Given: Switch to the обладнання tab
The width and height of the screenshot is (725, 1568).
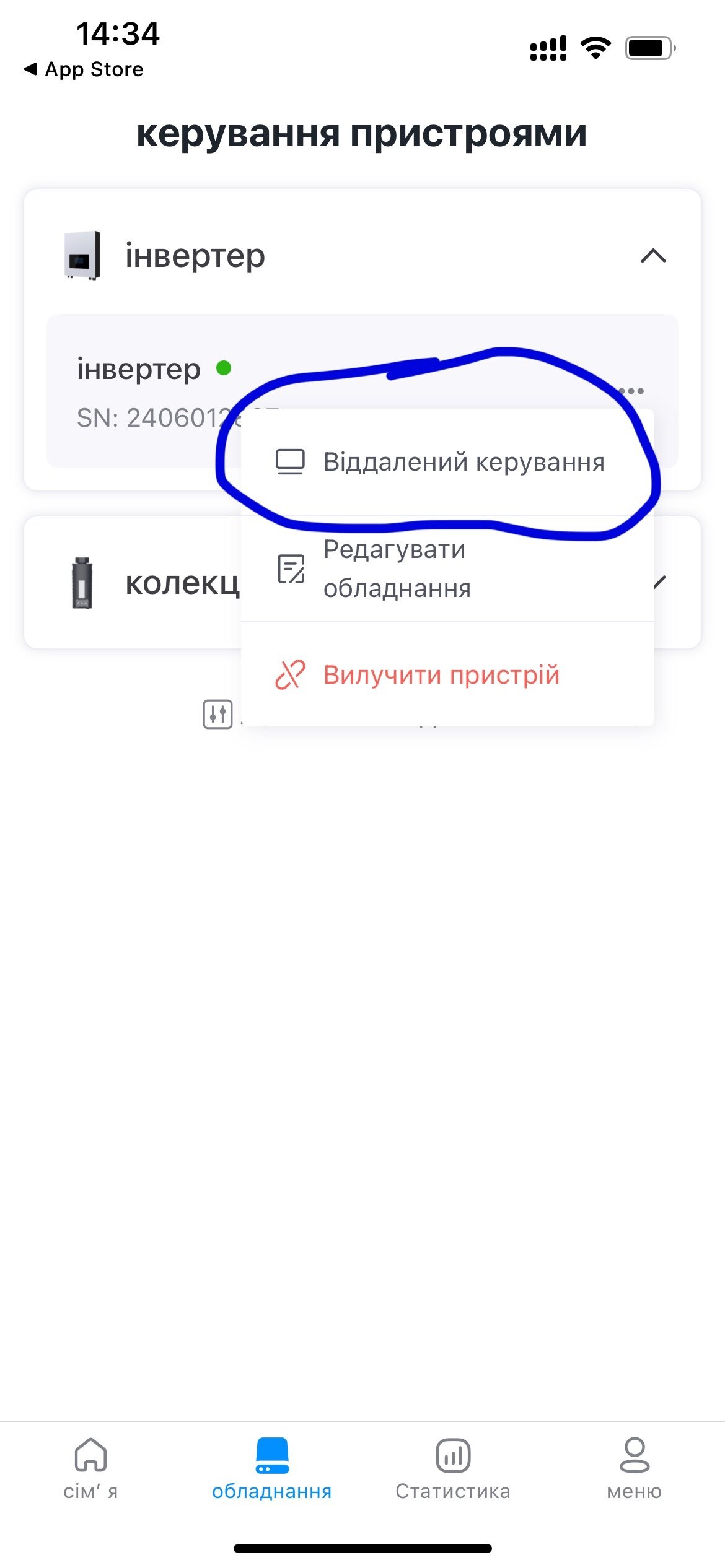Looking at the screenshot, I should point(271,1466).
